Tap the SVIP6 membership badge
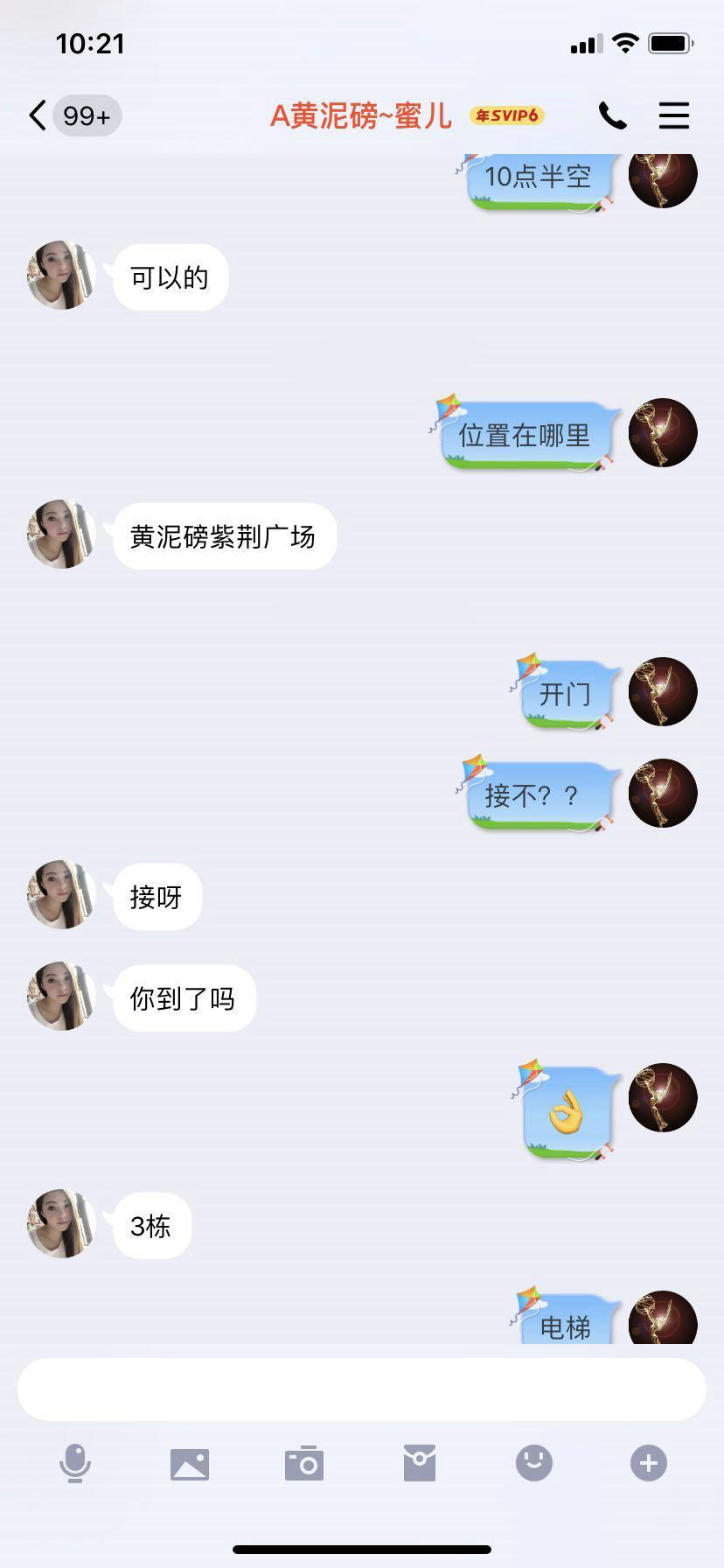The height and width of the screenshot is (1568, 724). (x=507, y=115)
